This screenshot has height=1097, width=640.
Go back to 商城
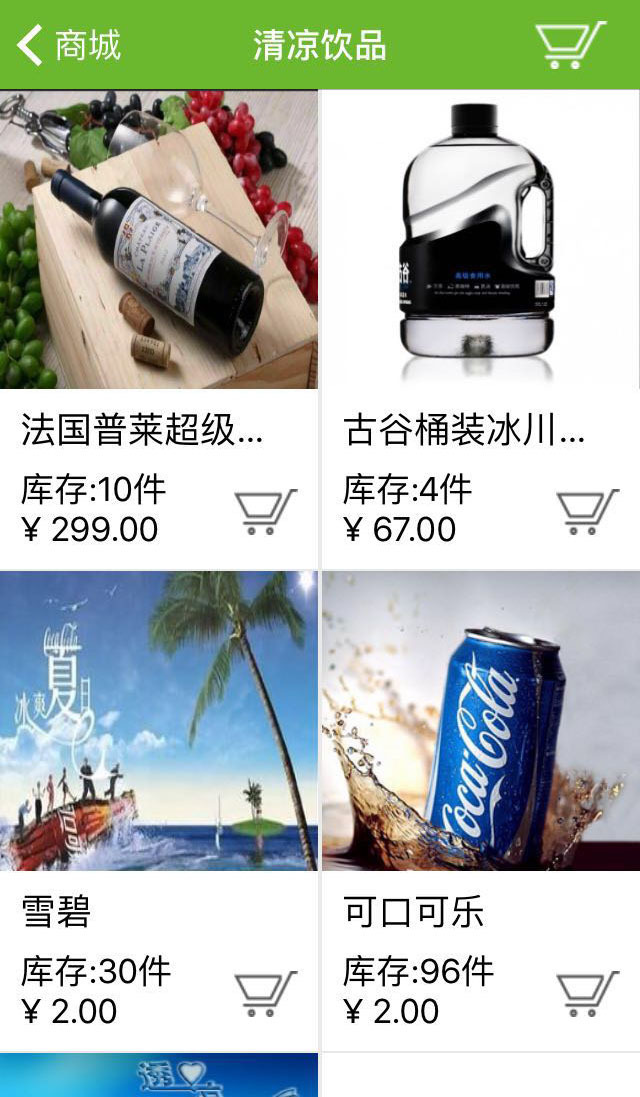coord(69,45)
